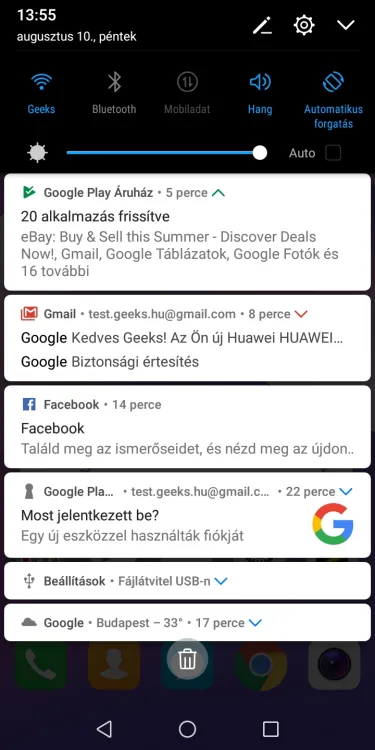This screenshot has width=375, height=750.
Task: Open the Facebook notification
Action: [187, 427]
